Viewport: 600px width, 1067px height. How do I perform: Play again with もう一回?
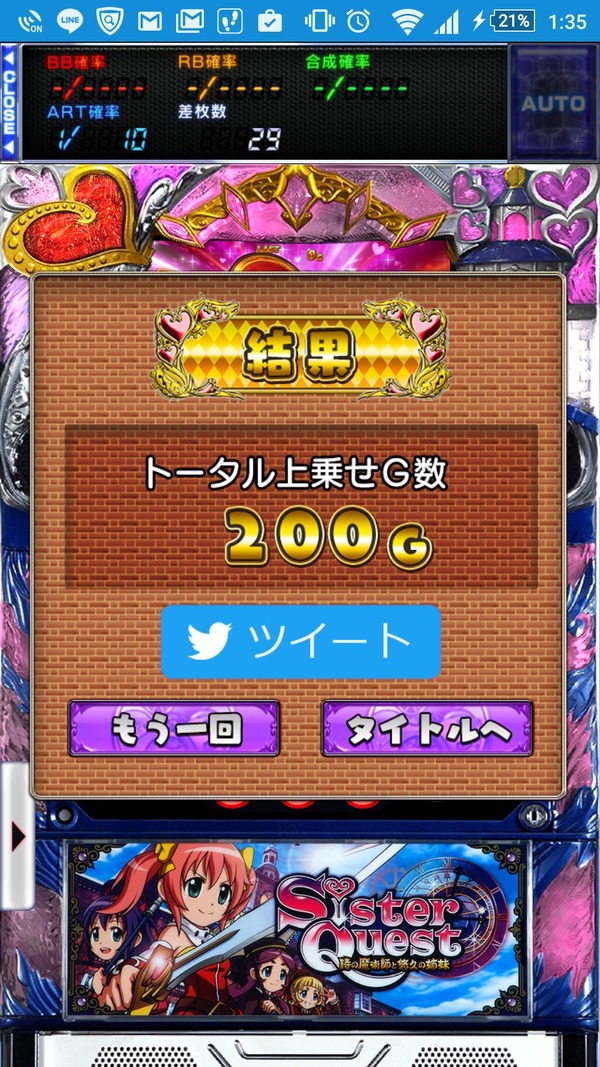[x=174, y=728]
